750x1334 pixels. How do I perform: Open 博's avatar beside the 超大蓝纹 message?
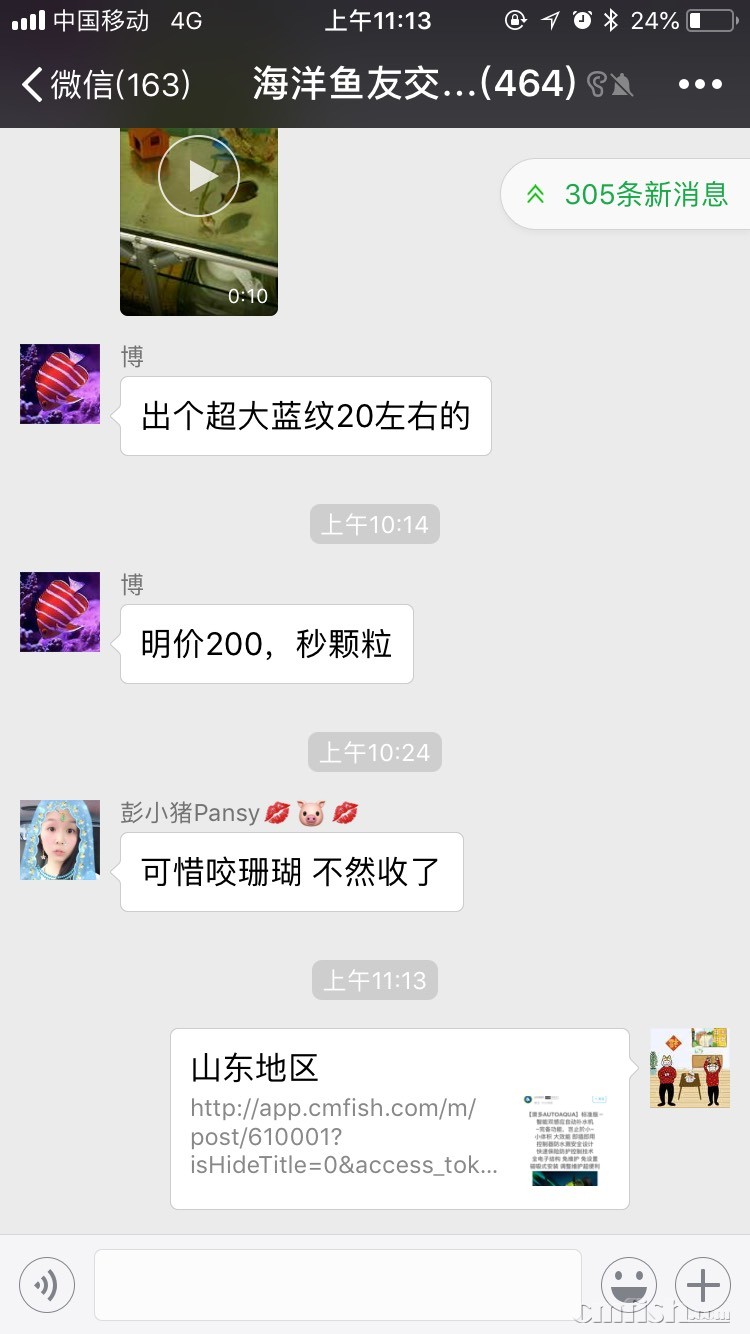pyautogui.click(x=60, y=384)
